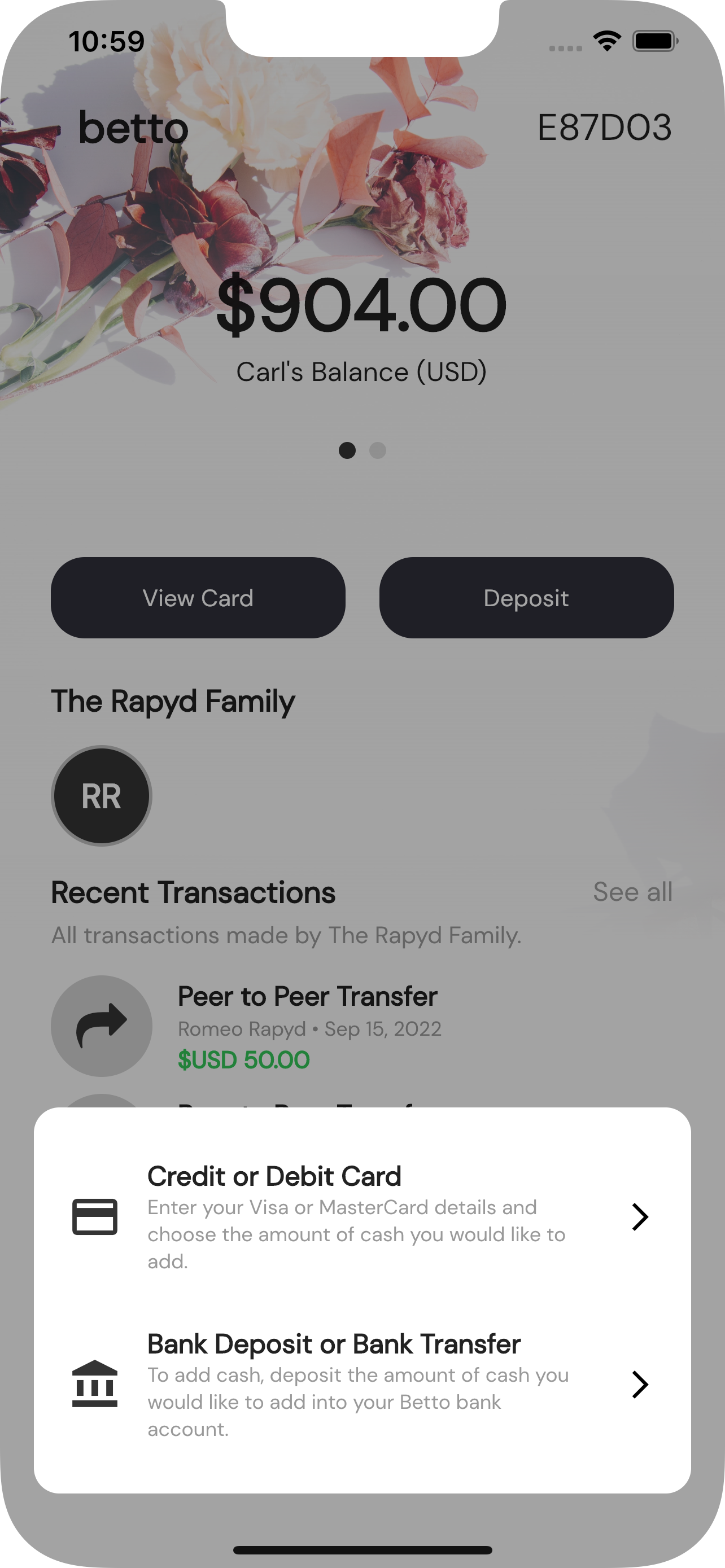Select The Rapyd Family heading
Image resolution: width=725 pixels, height=1568 pixels.
pos(172,700)
